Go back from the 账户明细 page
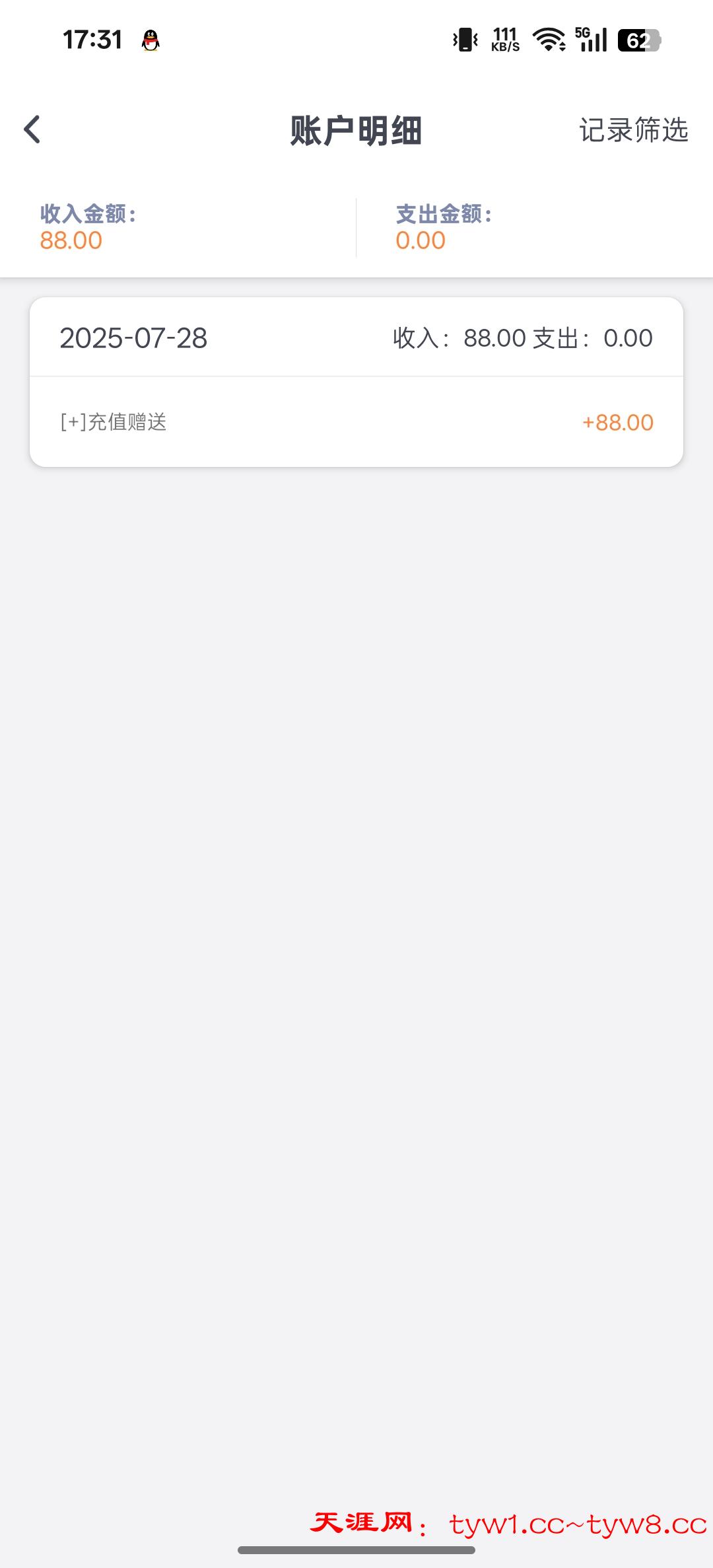 click(x=32, y=129)
